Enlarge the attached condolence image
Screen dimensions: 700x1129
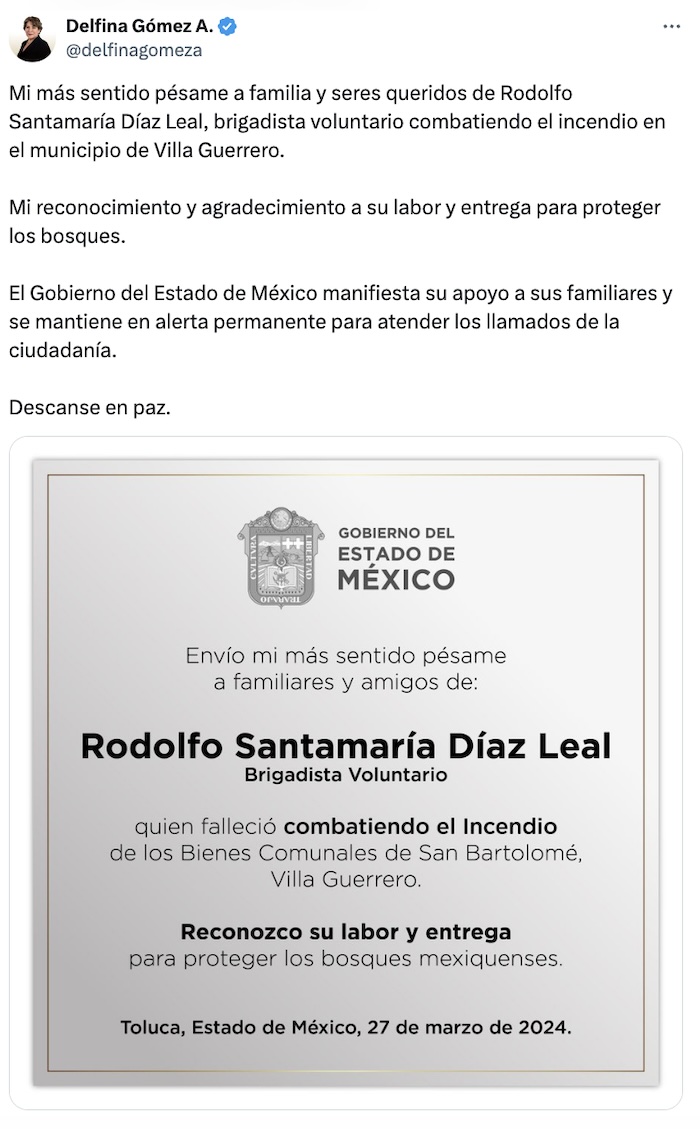coord(346,772)
